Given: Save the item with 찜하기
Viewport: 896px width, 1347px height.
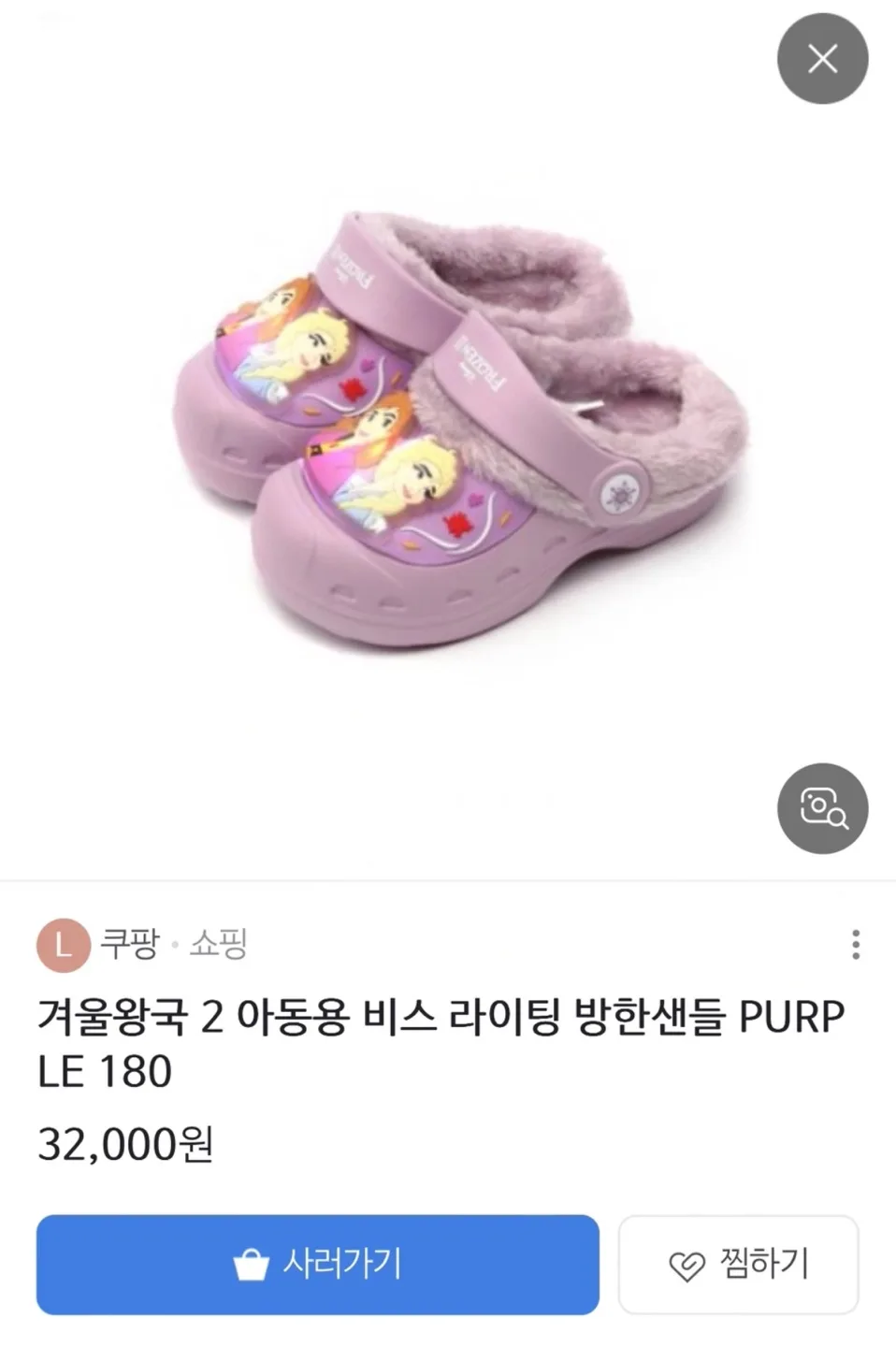Looking at the screenshot, I should [738, 1265].
